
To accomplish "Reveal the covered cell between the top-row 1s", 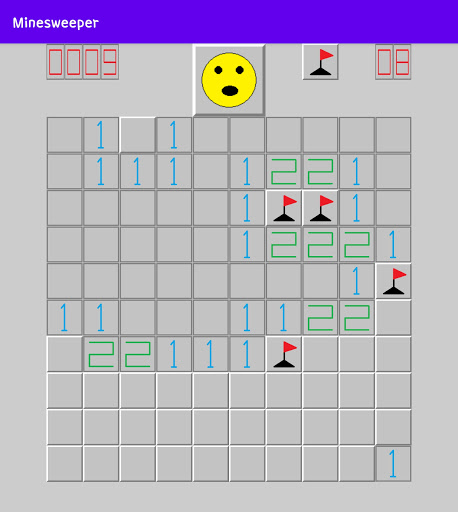I will (137, 135).
